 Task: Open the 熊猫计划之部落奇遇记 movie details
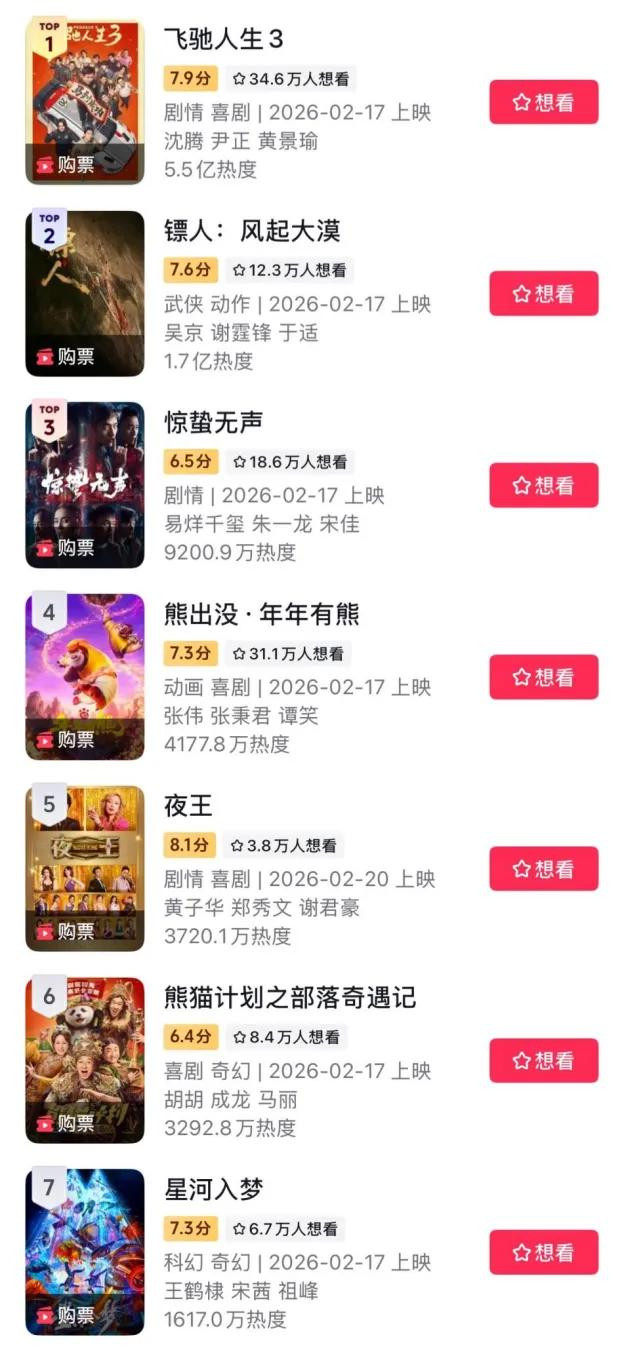pyautogui.click(x=289, y=998)
